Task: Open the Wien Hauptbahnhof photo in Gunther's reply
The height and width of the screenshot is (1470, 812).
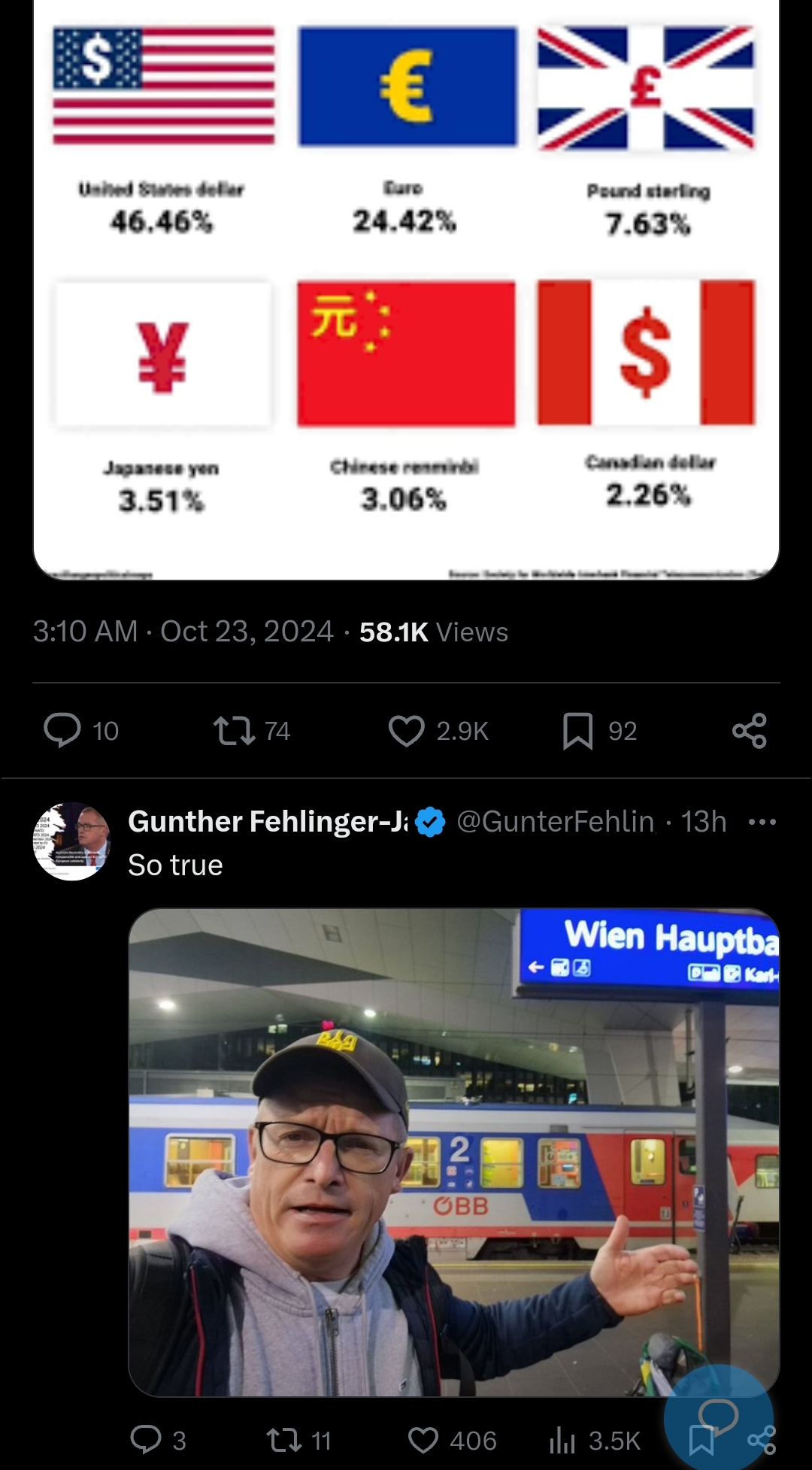Action: pos(454,1152)
